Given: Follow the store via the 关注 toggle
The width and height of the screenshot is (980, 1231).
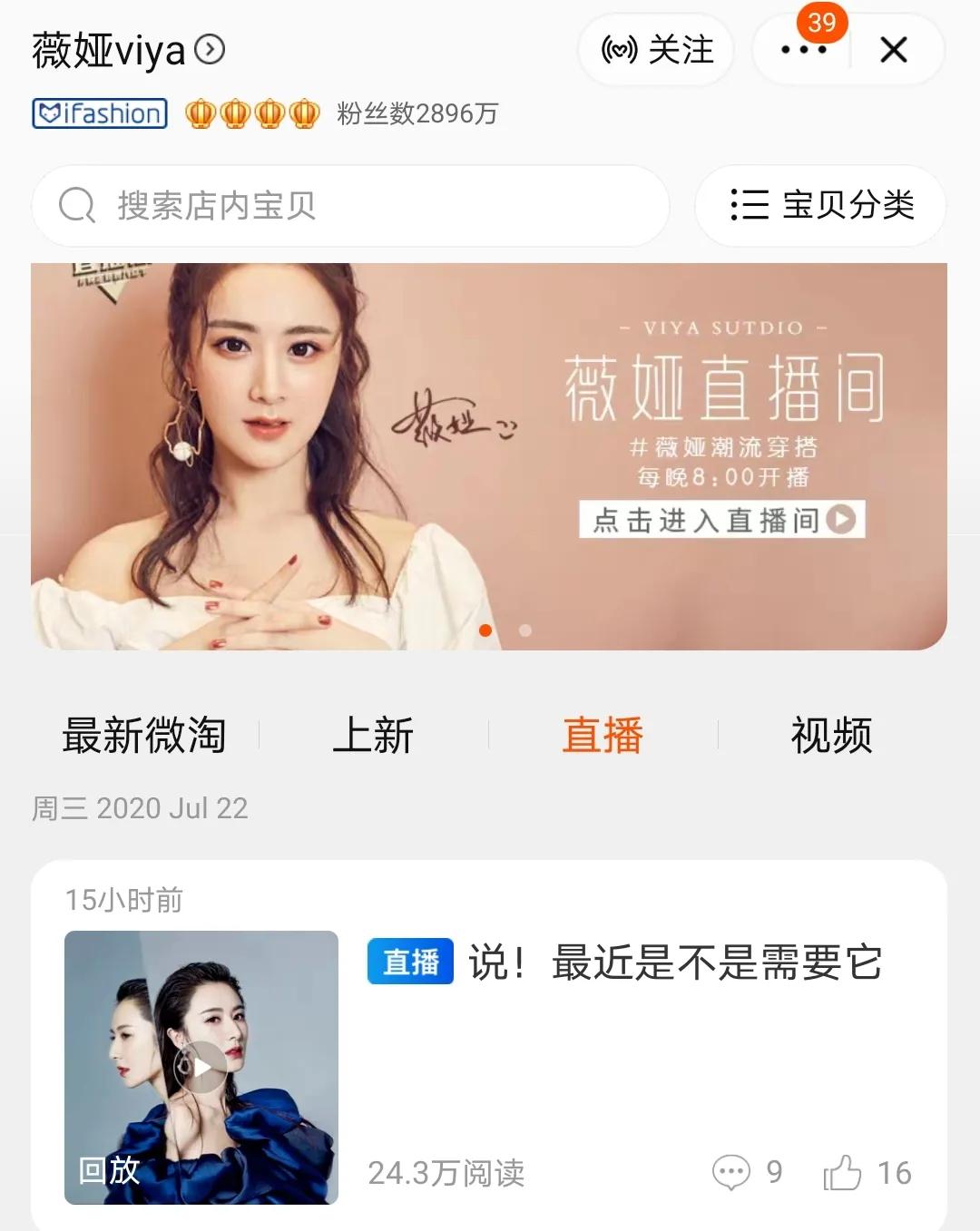Looking at the screenshot, I should click(656, 50).
